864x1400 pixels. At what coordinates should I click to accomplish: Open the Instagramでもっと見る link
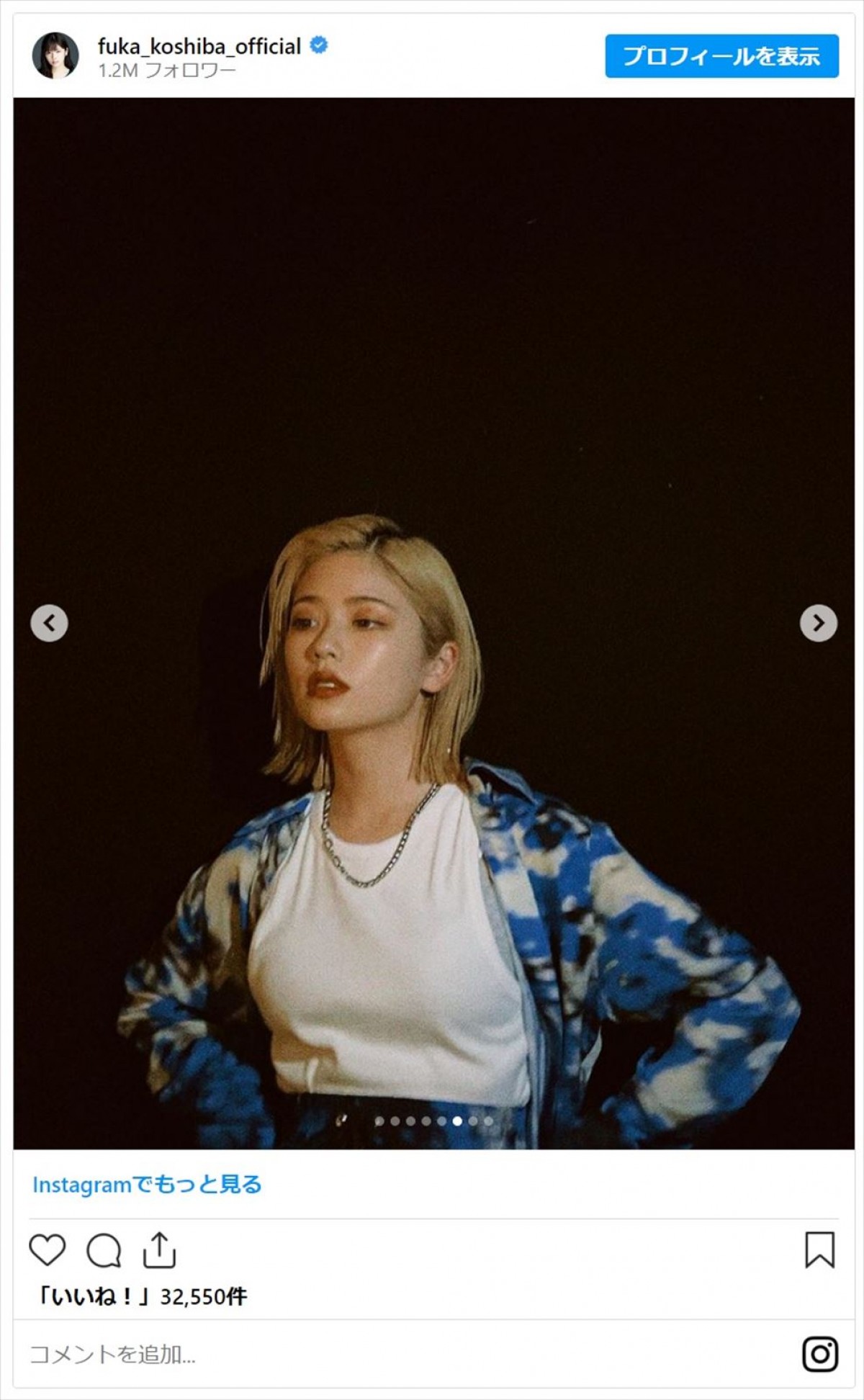[147, 1185]
